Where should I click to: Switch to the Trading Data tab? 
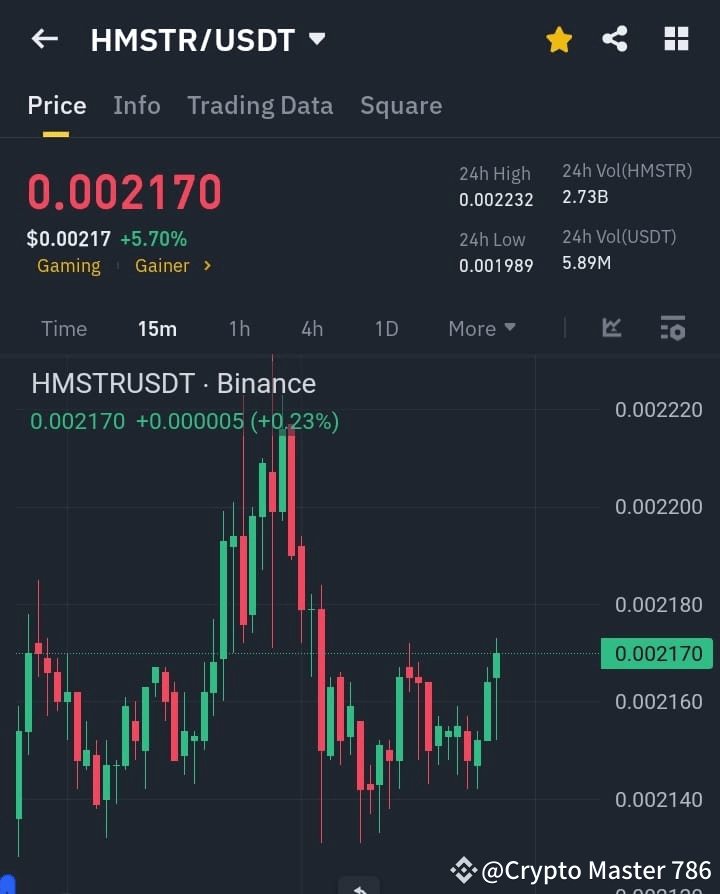260,105
